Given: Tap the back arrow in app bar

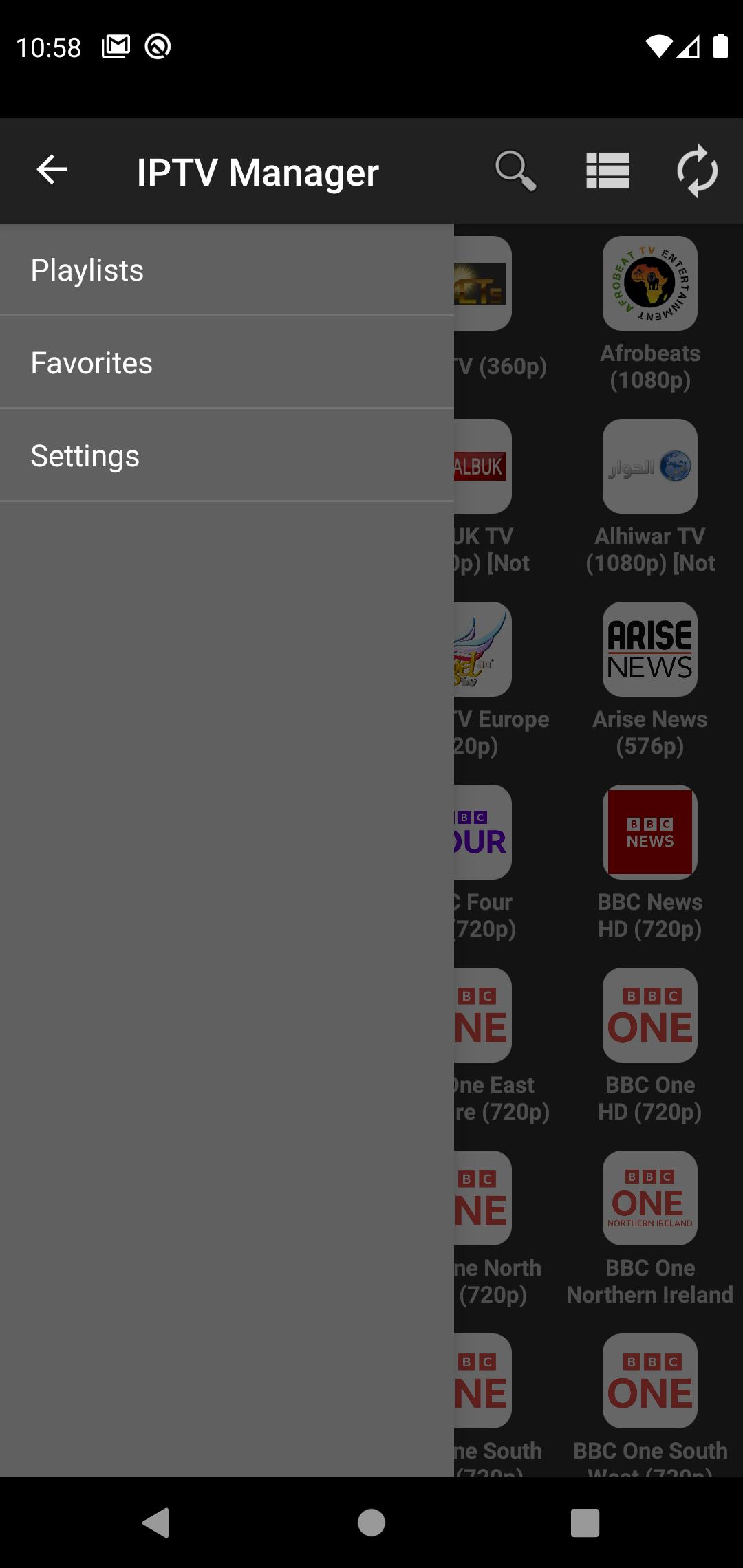Looking at the screenshot, I should pos(52,170).
